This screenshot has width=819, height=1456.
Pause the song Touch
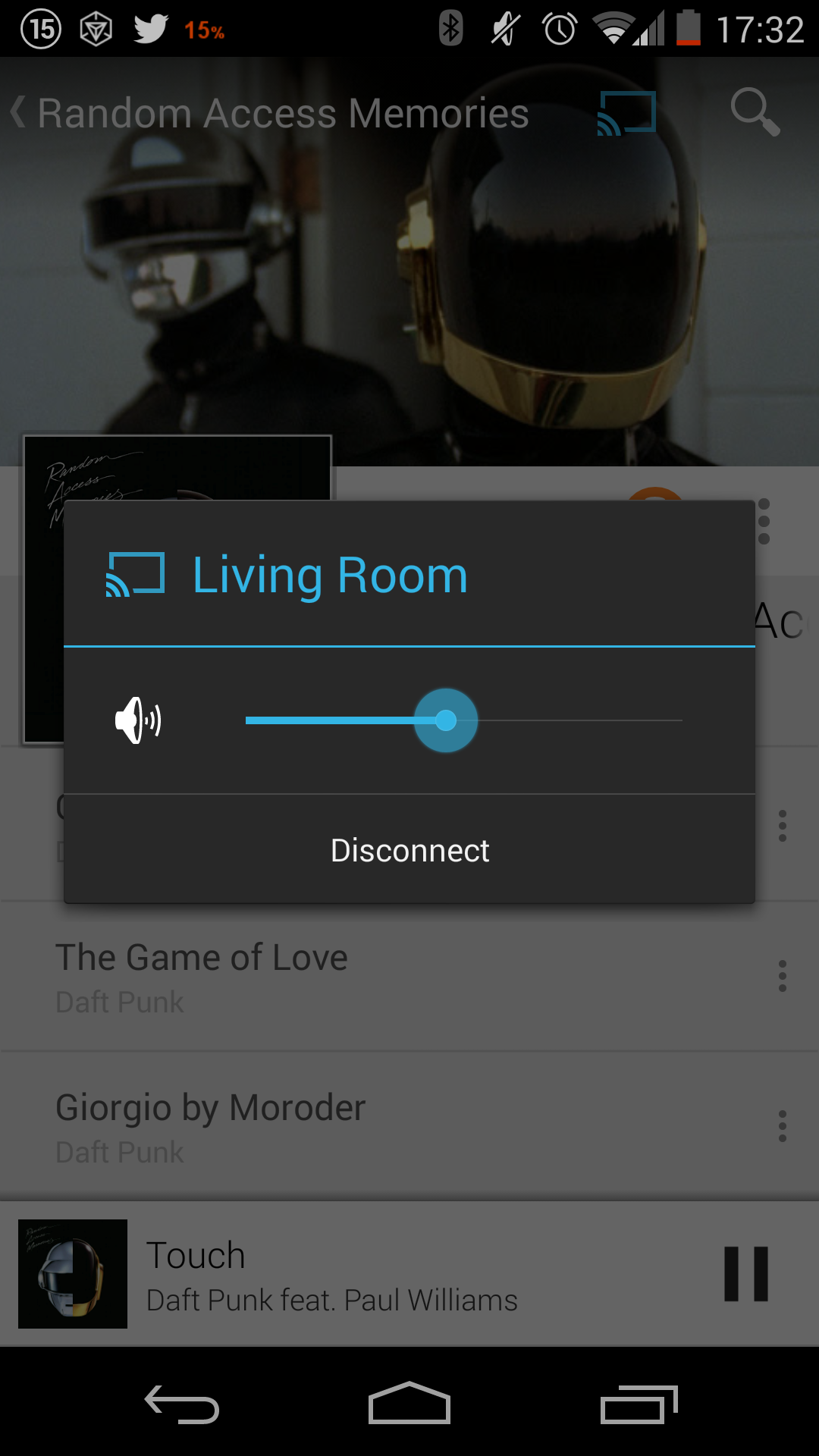[746, 1274]
